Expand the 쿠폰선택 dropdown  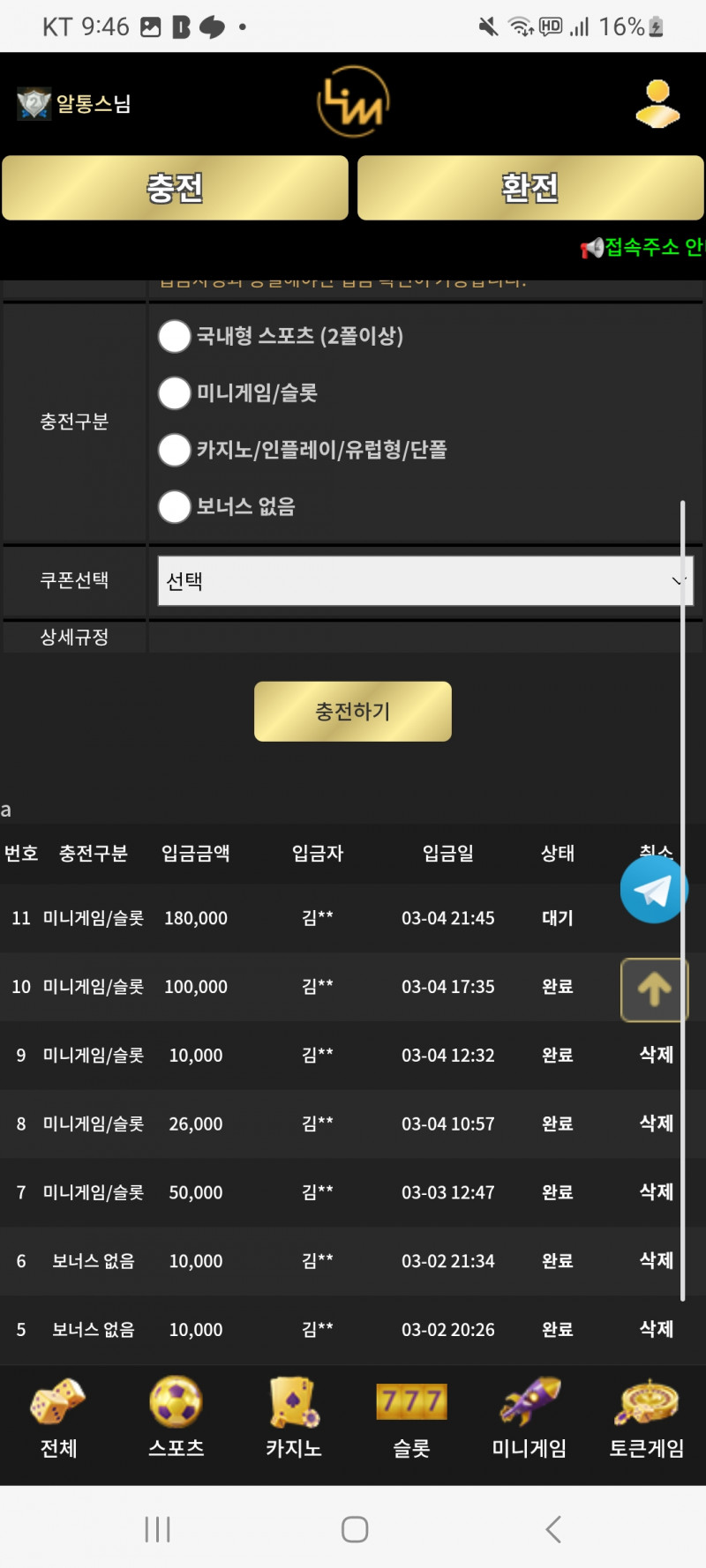[x=424, y=580]
